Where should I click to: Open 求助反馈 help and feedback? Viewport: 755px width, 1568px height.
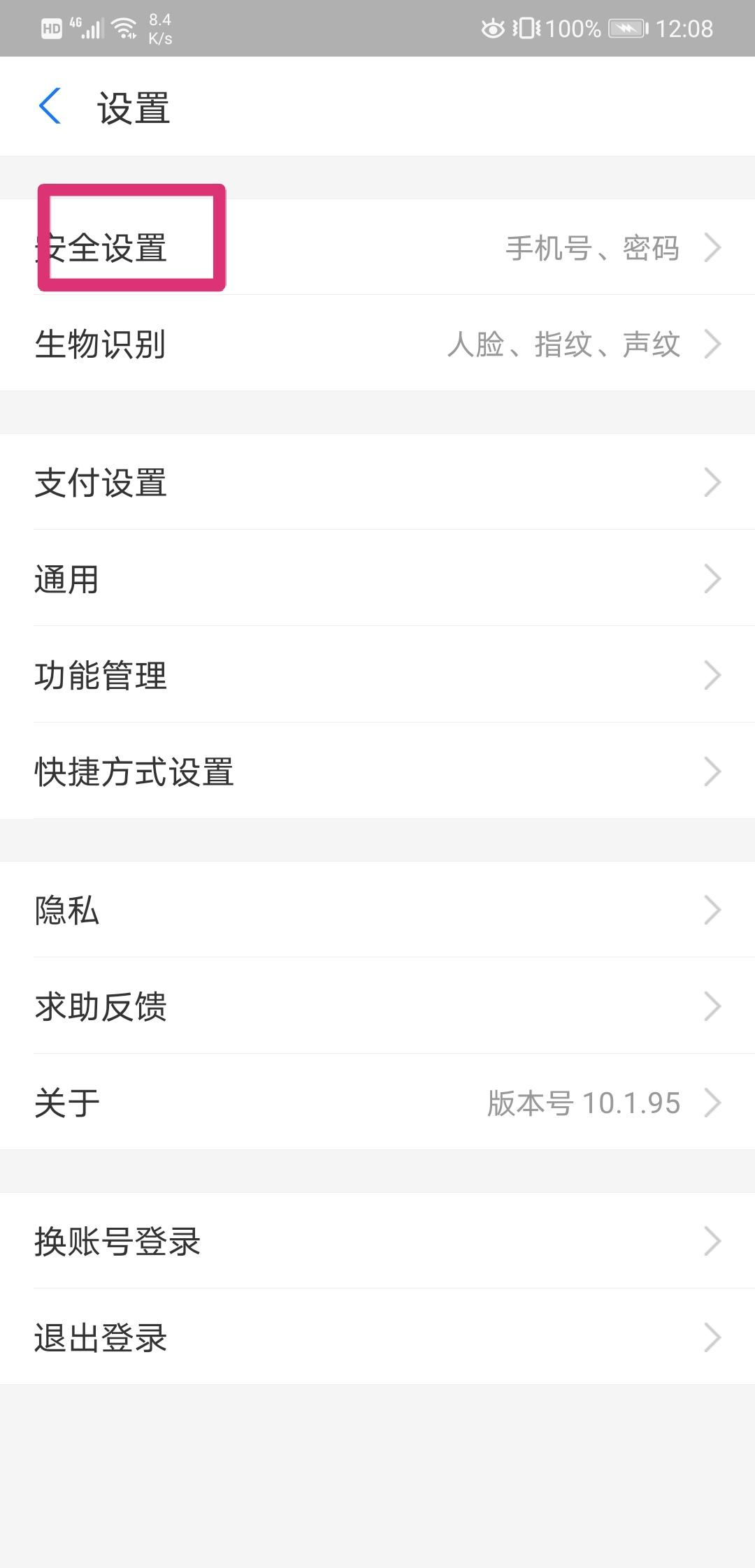pyautogui.click(x=377, y=1006)
